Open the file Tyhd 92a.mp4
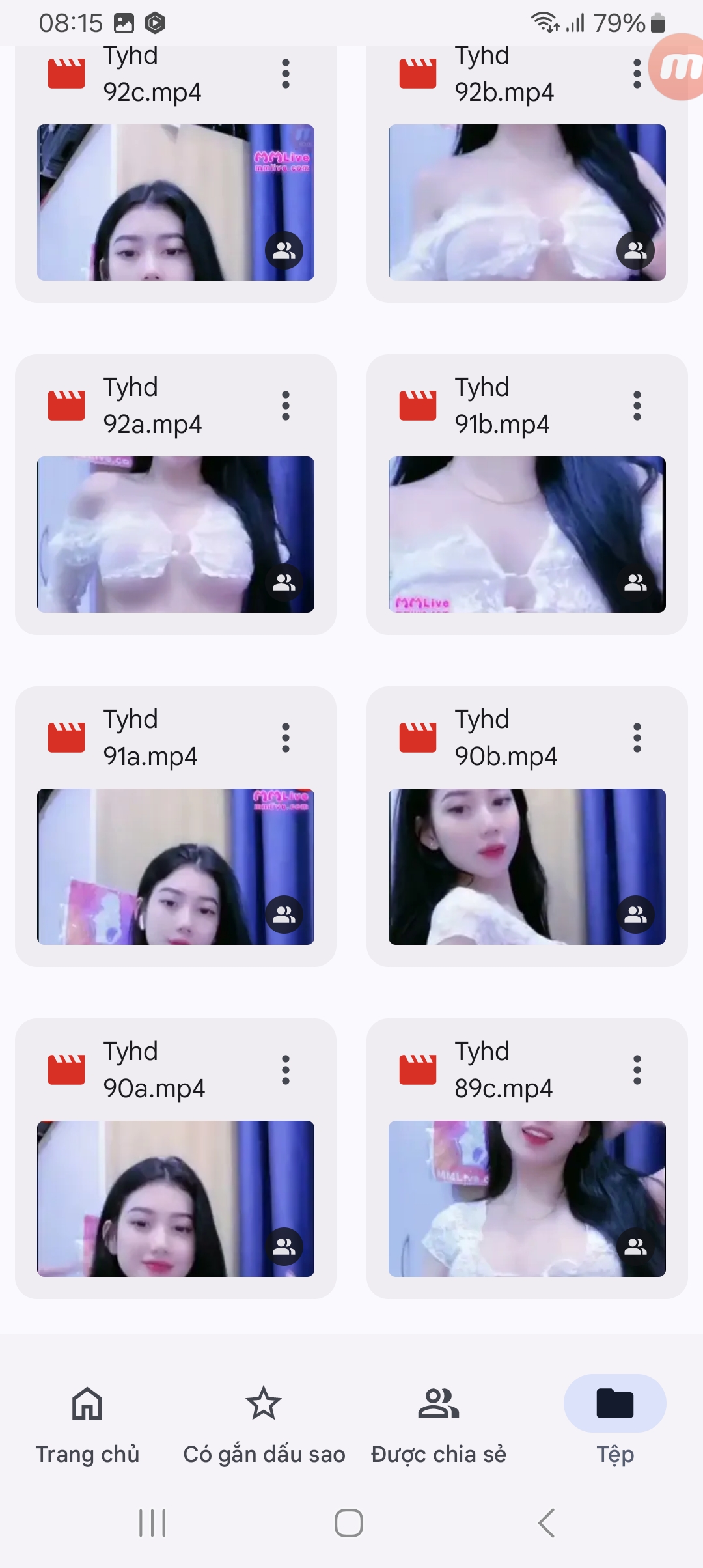Screen dimensions: 703x1568 point(175,534)
